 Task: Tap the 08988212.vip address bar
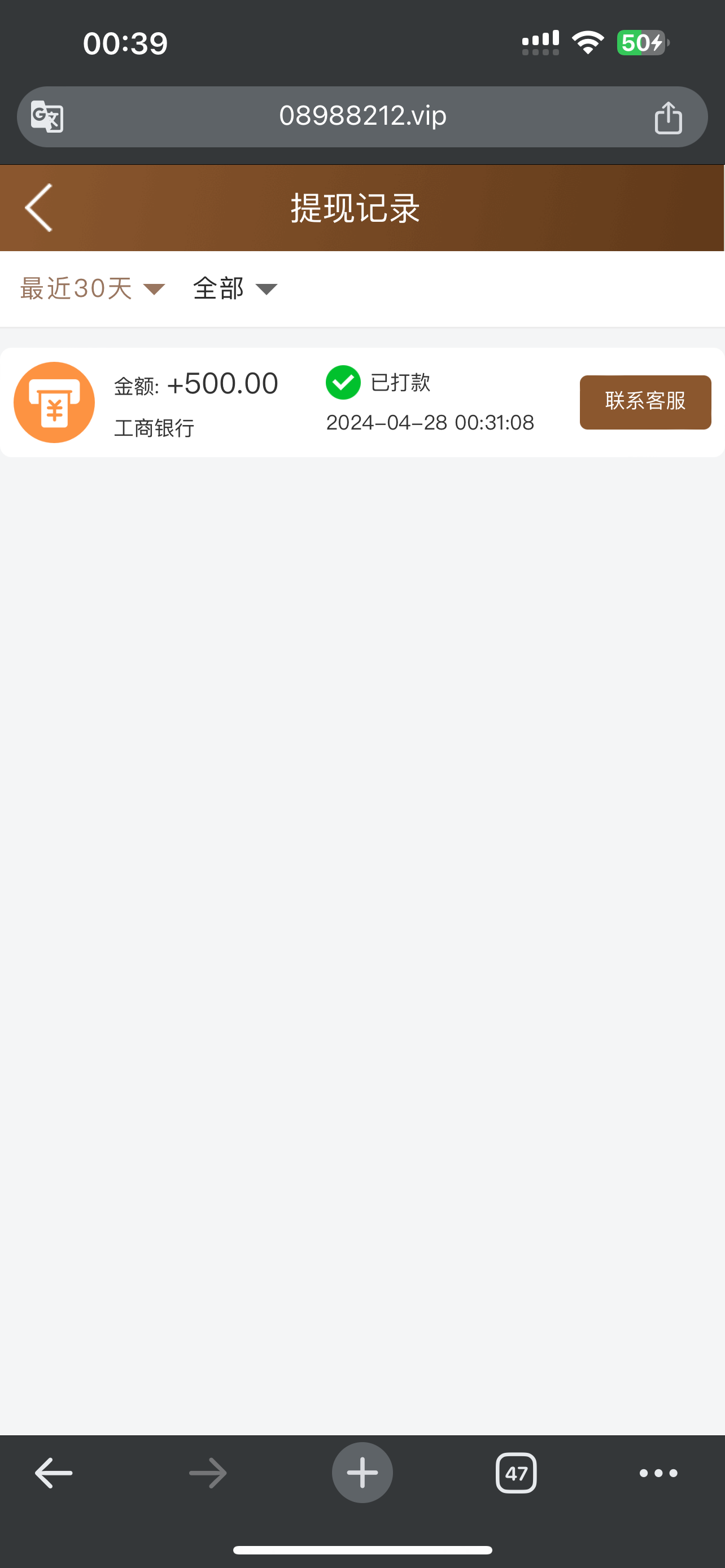(363, 116)
